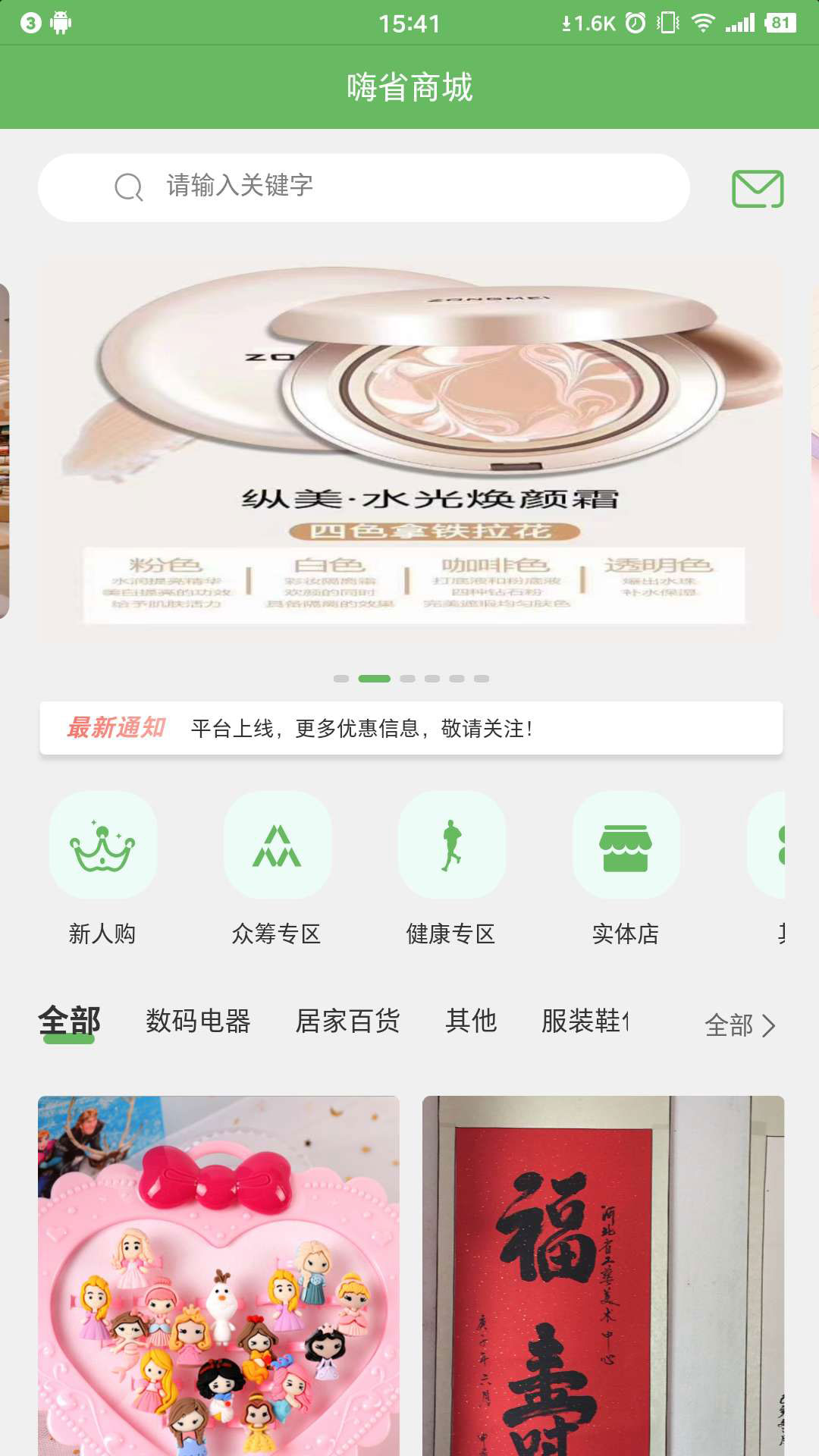Switch to the 居家百货 tab
819x1456 pixels.
[x=347, y=1021]
